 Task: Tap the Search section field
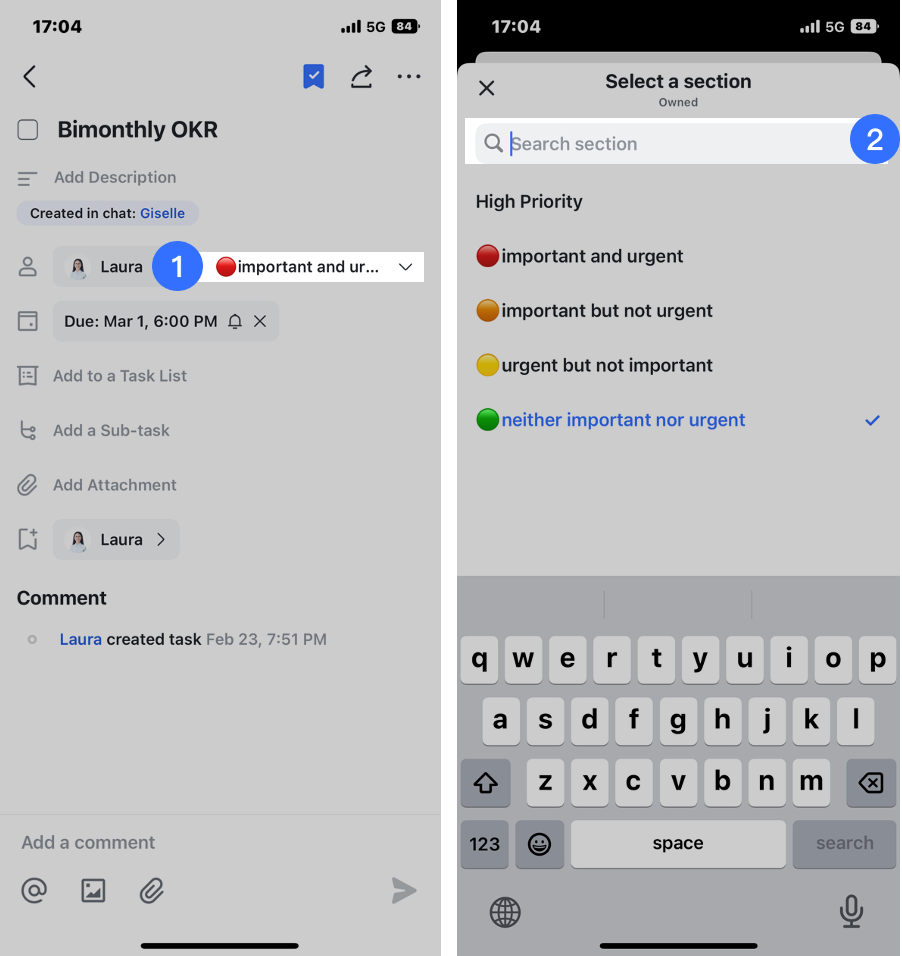point(660,144)
